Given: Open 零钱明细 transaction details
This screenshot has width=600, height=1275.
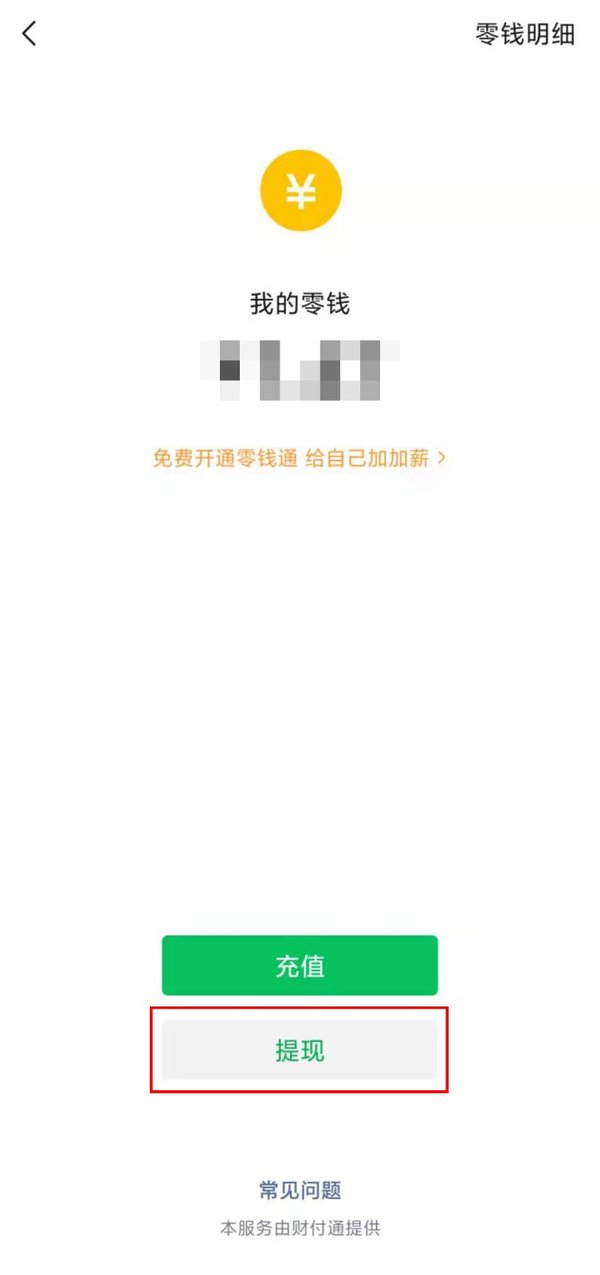Looking at the screenshot, I should [x=524, y=33].
